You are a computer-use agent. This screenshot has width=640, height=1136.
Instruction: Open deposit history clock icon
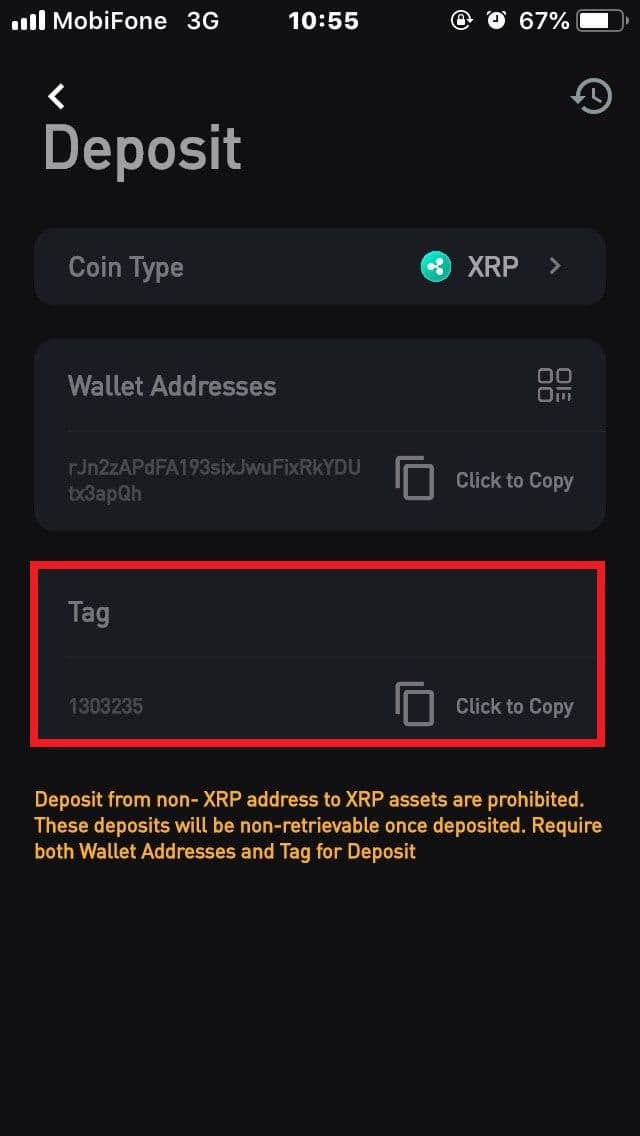[592, 96]
